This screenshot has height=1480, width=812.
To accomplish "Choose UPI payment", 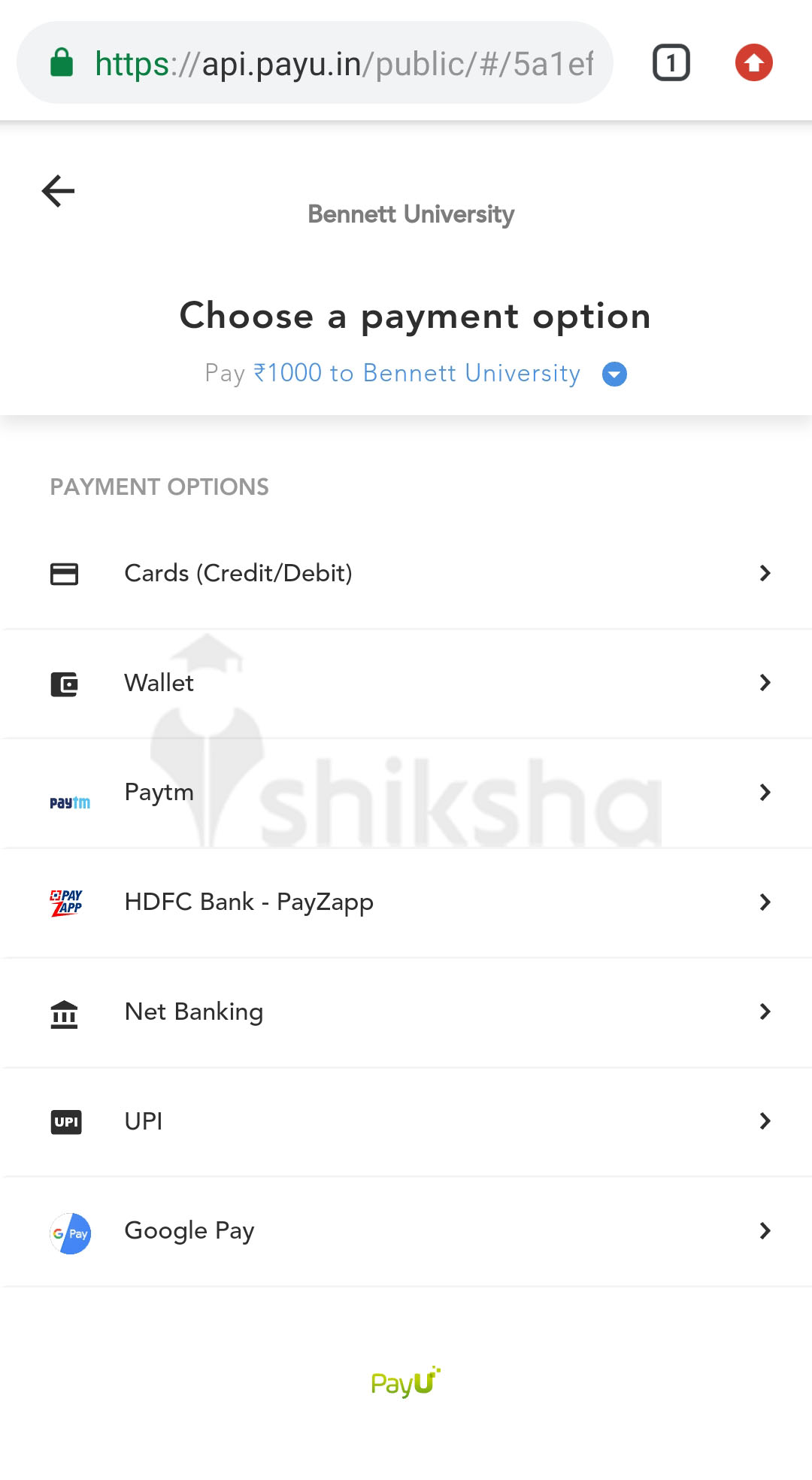I will 406,1121.
